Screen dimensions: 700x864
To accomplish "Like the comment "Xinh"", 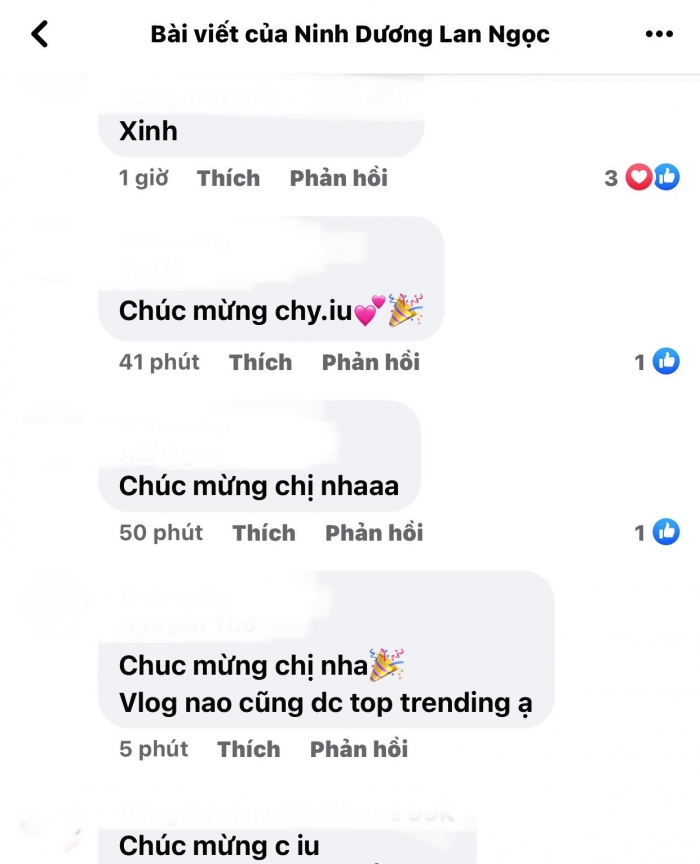I will pos(228,178).
